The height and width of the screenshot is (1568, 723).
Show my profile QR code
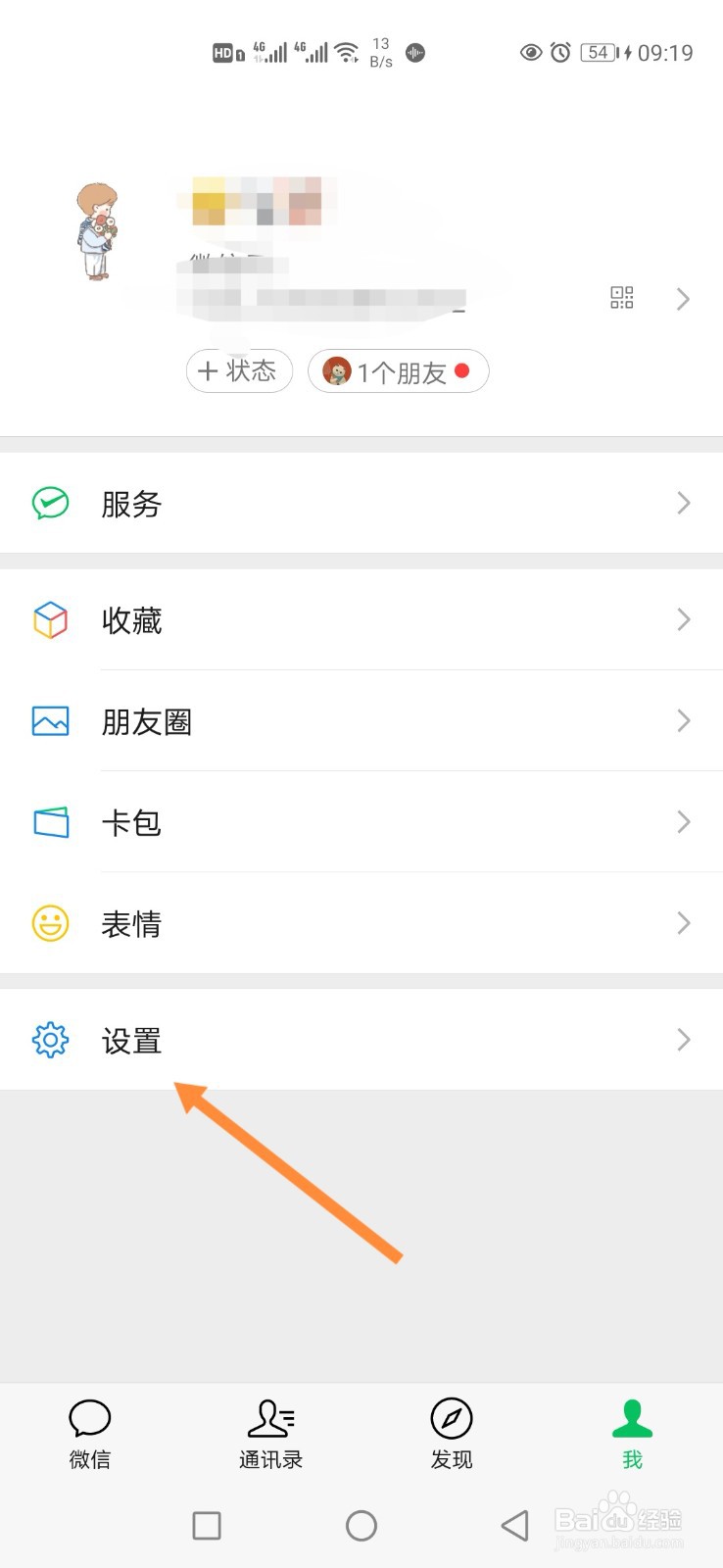coord(622,298)
